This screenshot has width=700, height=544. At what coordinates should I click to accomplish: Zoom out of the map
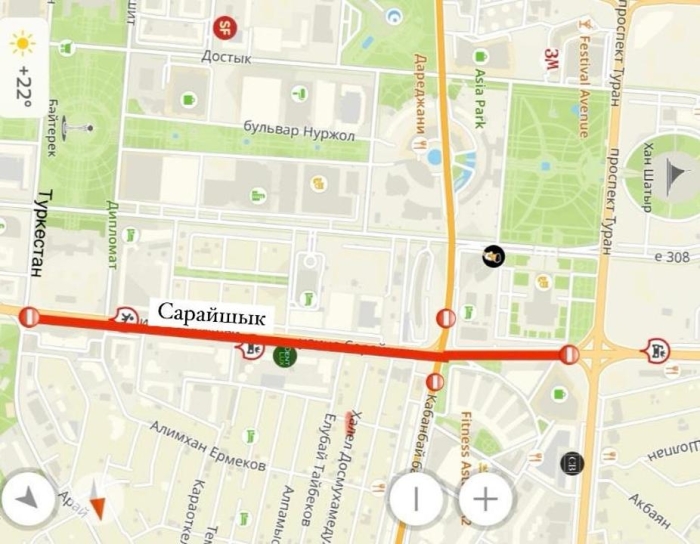click(x=417, y=498)
